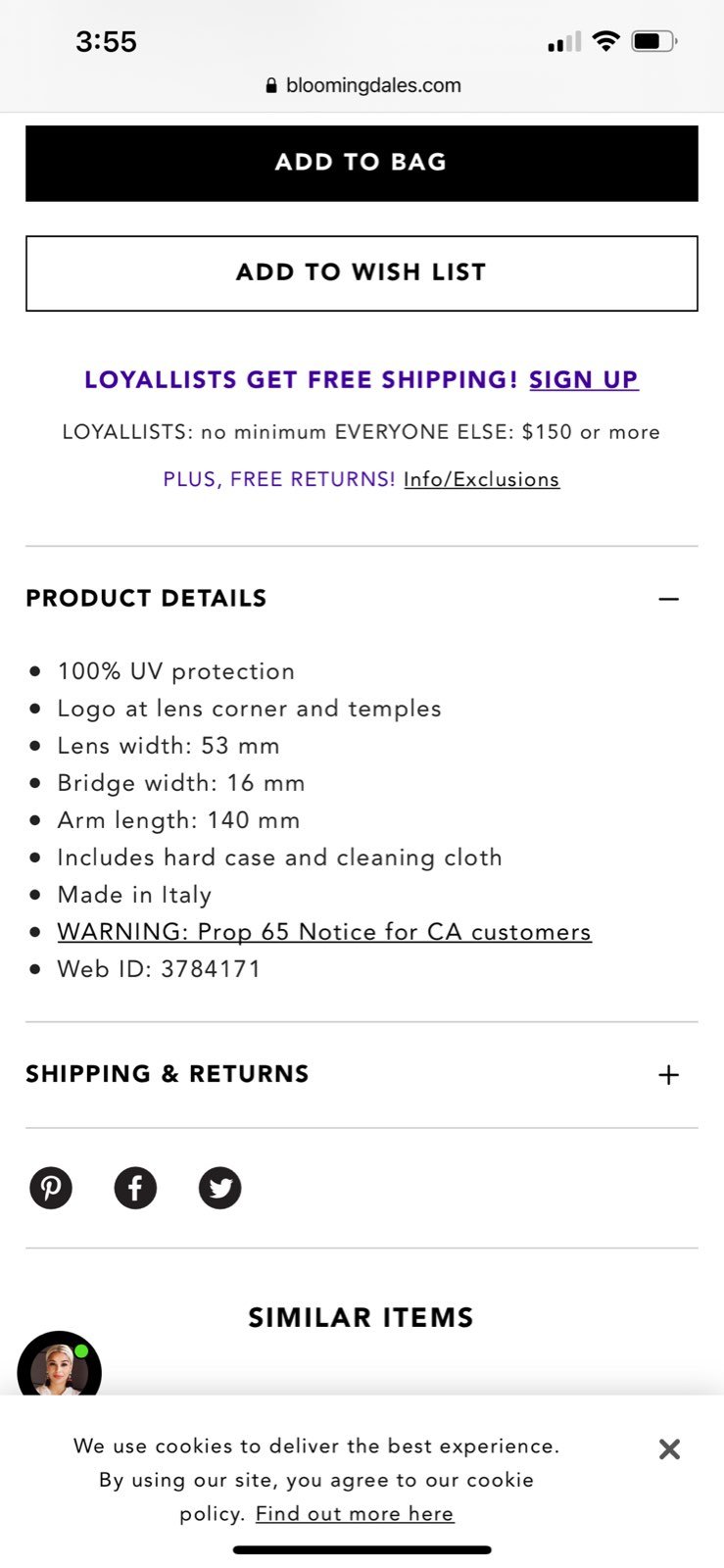The height and width of the screenshot is (1568, 724).
Task: Share this product on Pinterest
Action: [51, 1188]
